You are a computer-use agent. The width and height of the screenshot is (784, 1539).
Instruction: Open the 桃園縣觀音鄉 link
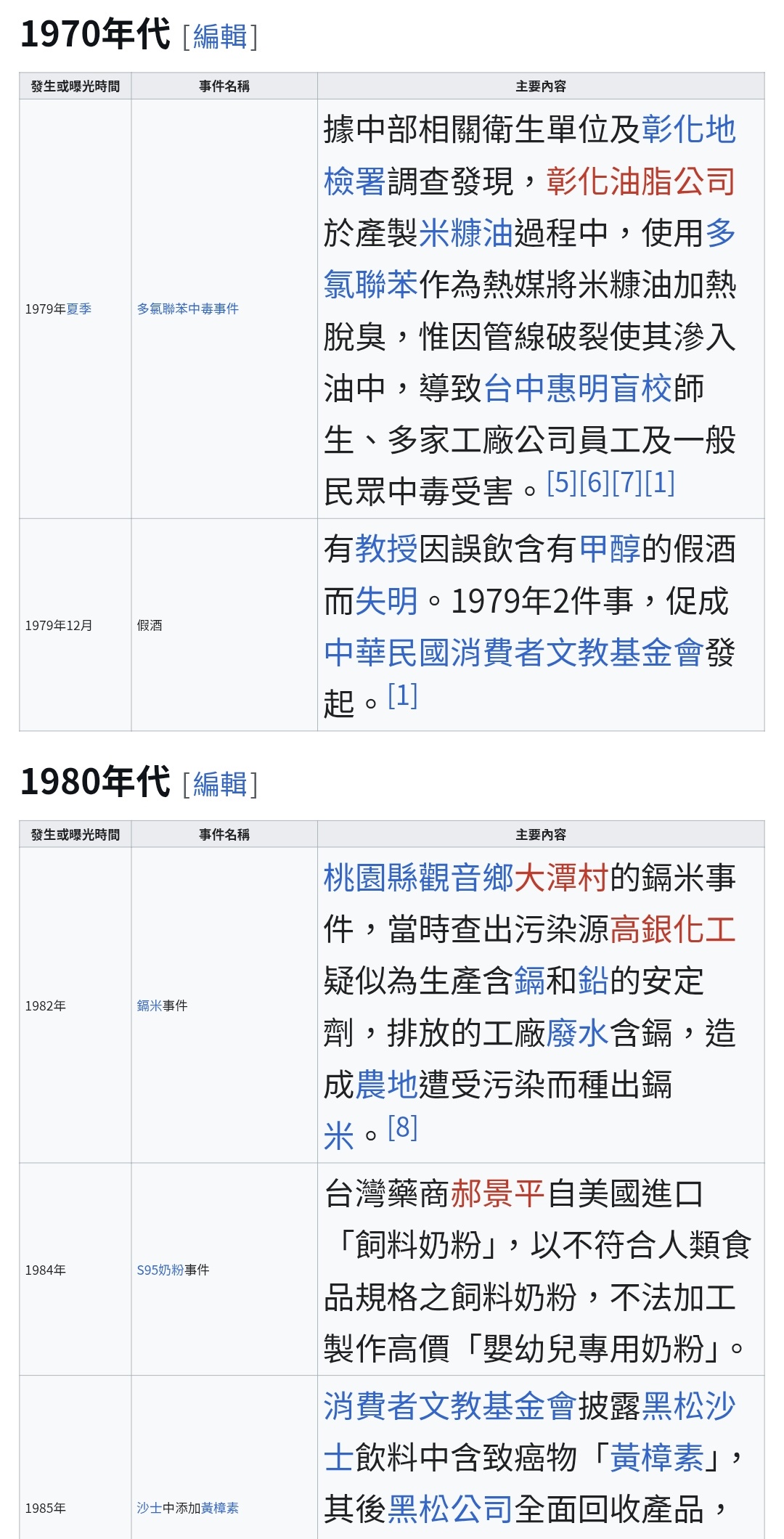tap(419, 878)
